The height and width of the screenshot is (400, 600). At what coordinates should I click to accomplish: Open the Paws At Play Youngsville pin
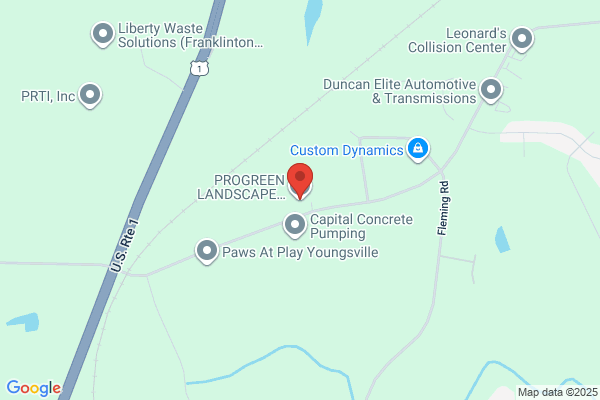pos(207,251)
